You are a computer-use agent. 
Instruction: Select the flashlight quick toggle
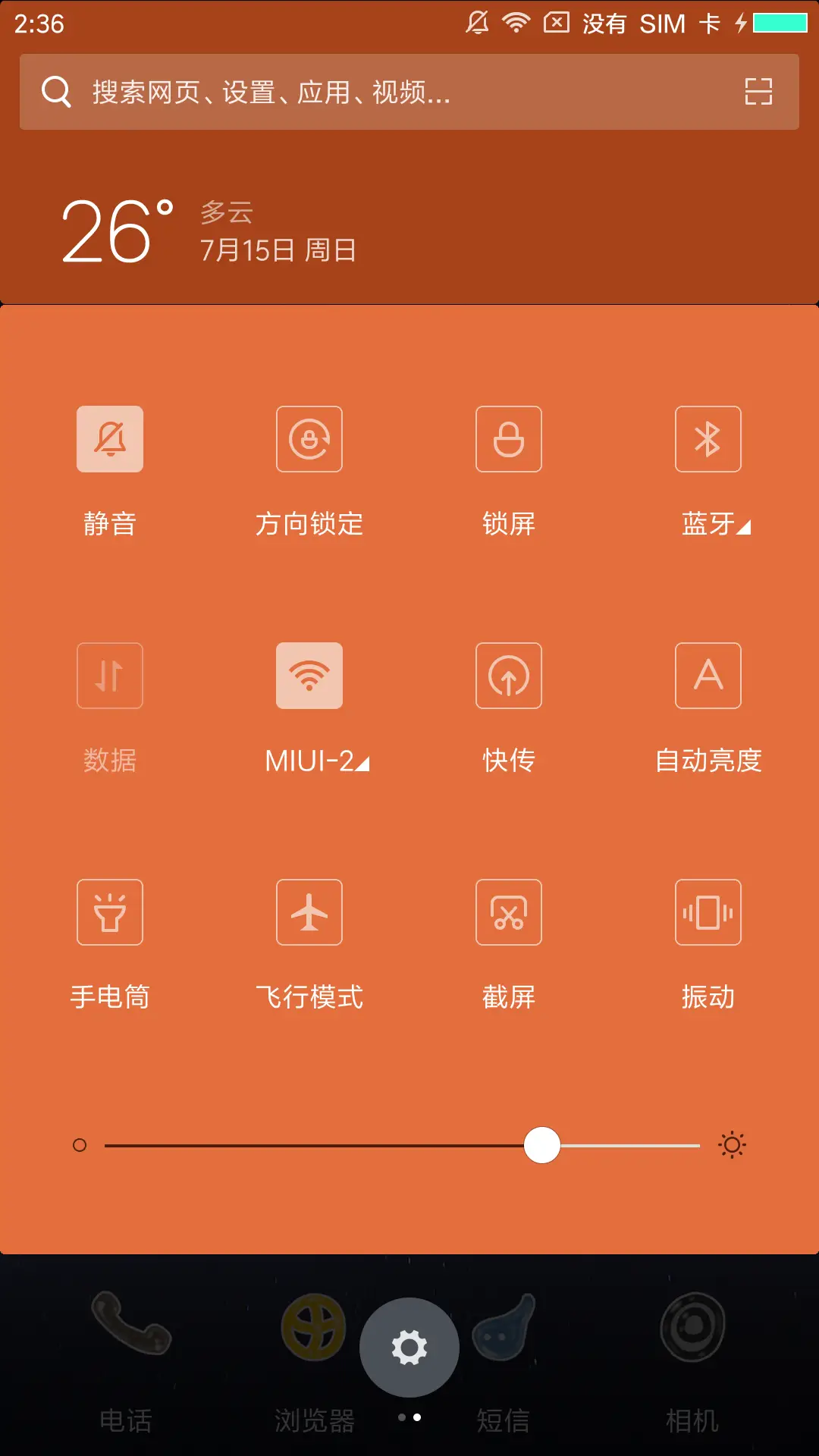109,912
